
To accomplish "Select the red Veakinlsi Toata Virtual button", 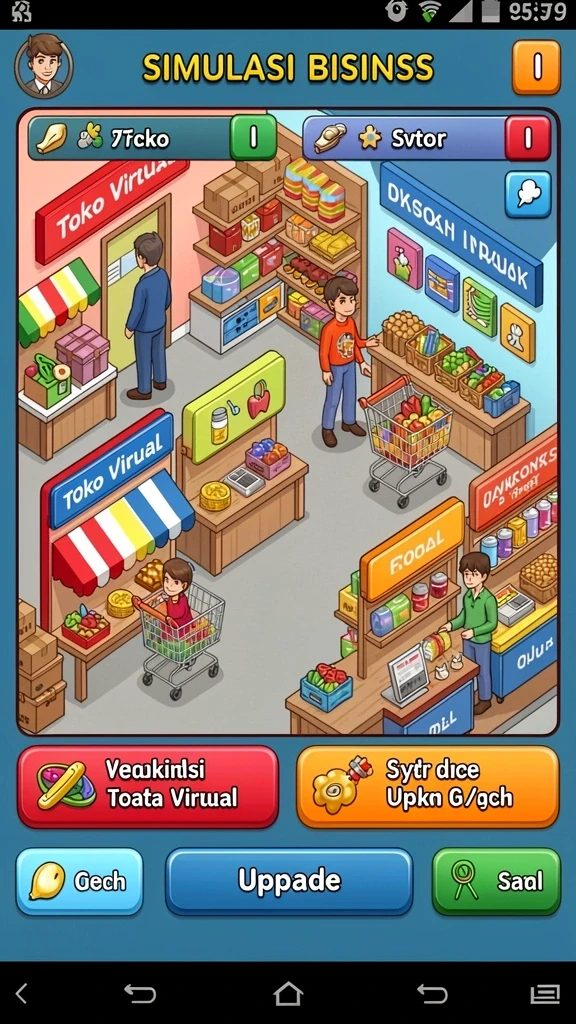I will (148, 786).
